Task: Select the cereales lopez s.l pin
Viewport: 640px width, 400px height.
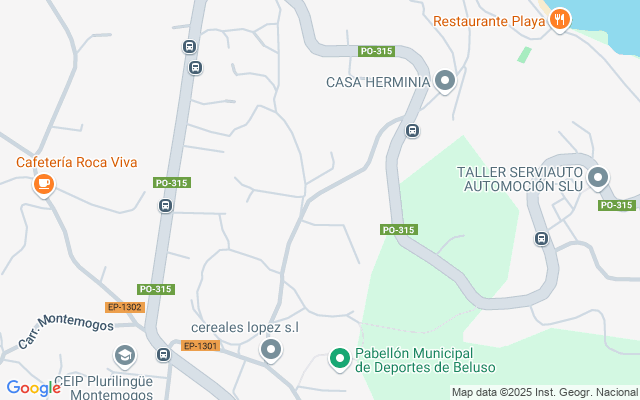Action: [x=271, y=349]
